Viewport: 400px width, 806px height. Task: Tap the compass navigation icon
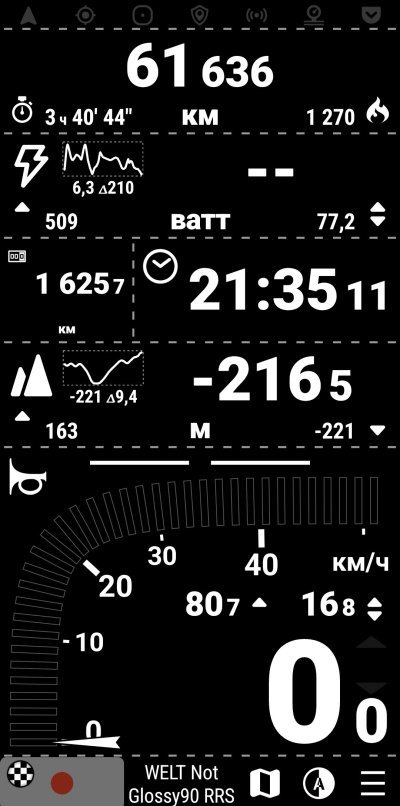(319, 783)
